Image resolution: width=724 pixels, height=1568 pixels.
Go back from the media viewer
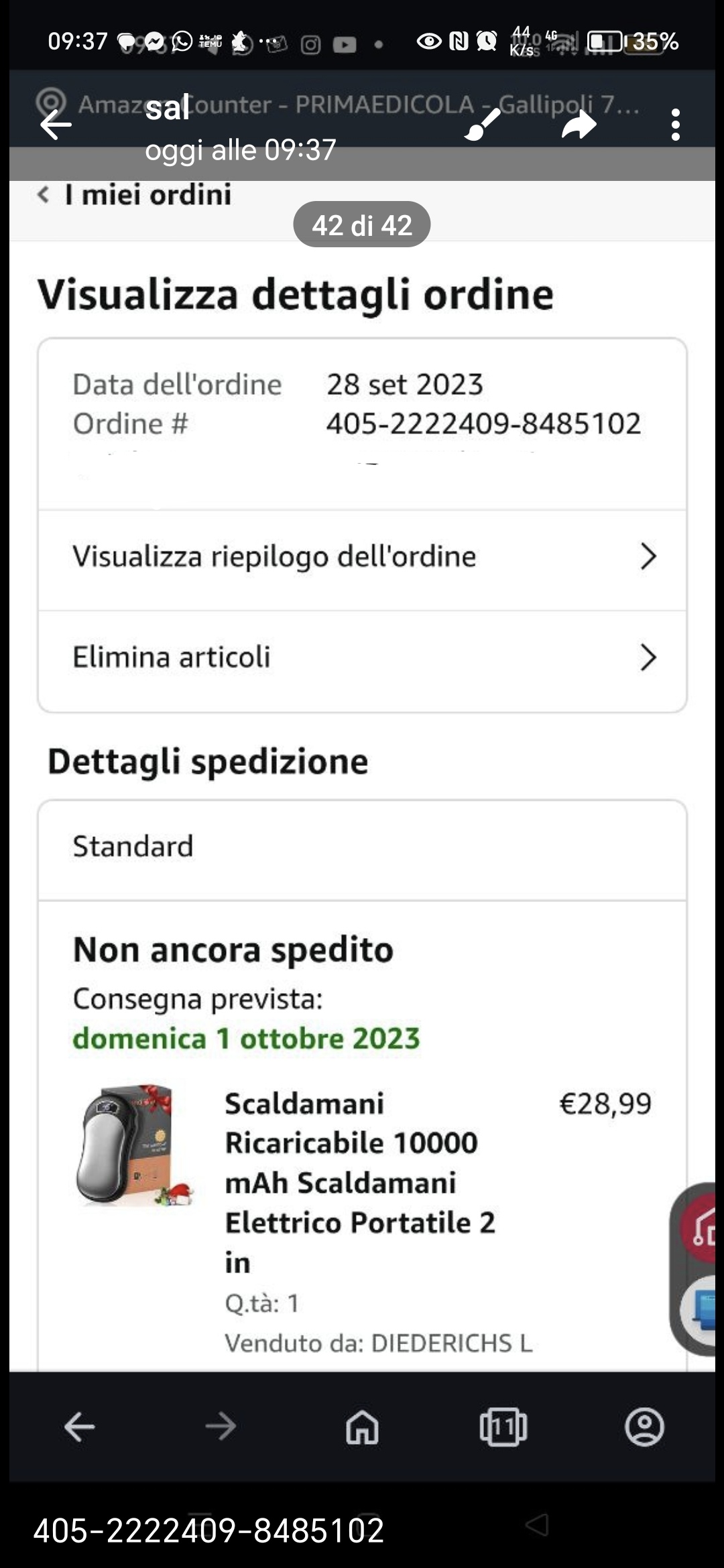click(56, 125)
